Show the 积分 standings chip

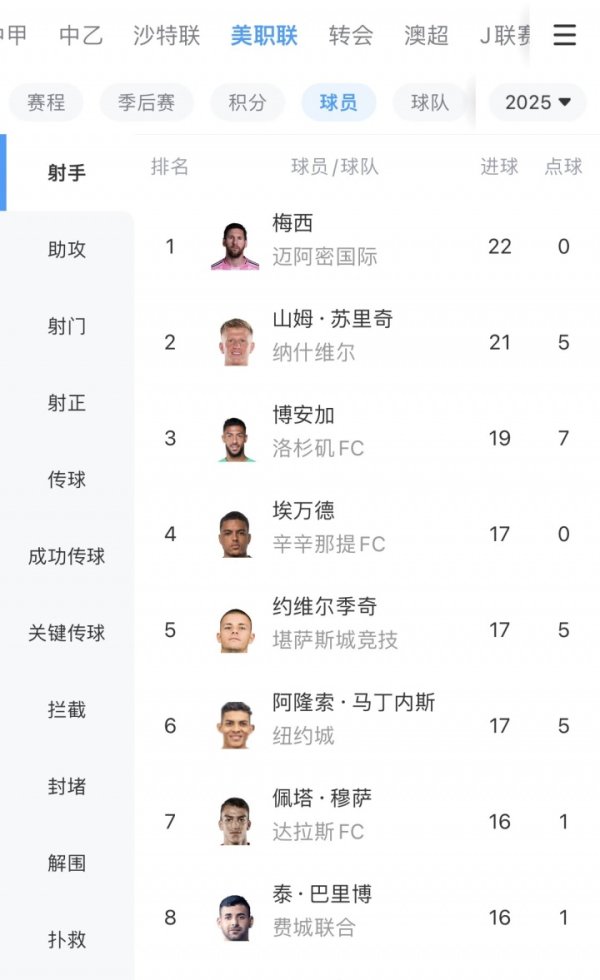(x=247, y=102)
